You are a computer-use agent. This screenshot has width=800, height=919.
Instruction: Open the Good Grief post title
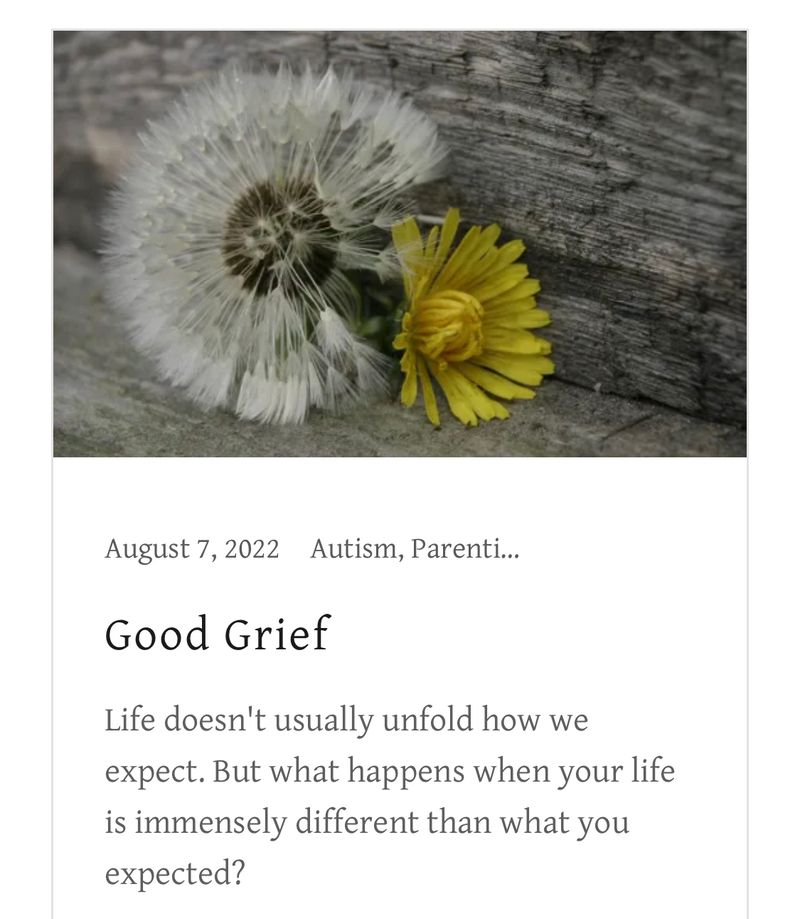[217, 635]
